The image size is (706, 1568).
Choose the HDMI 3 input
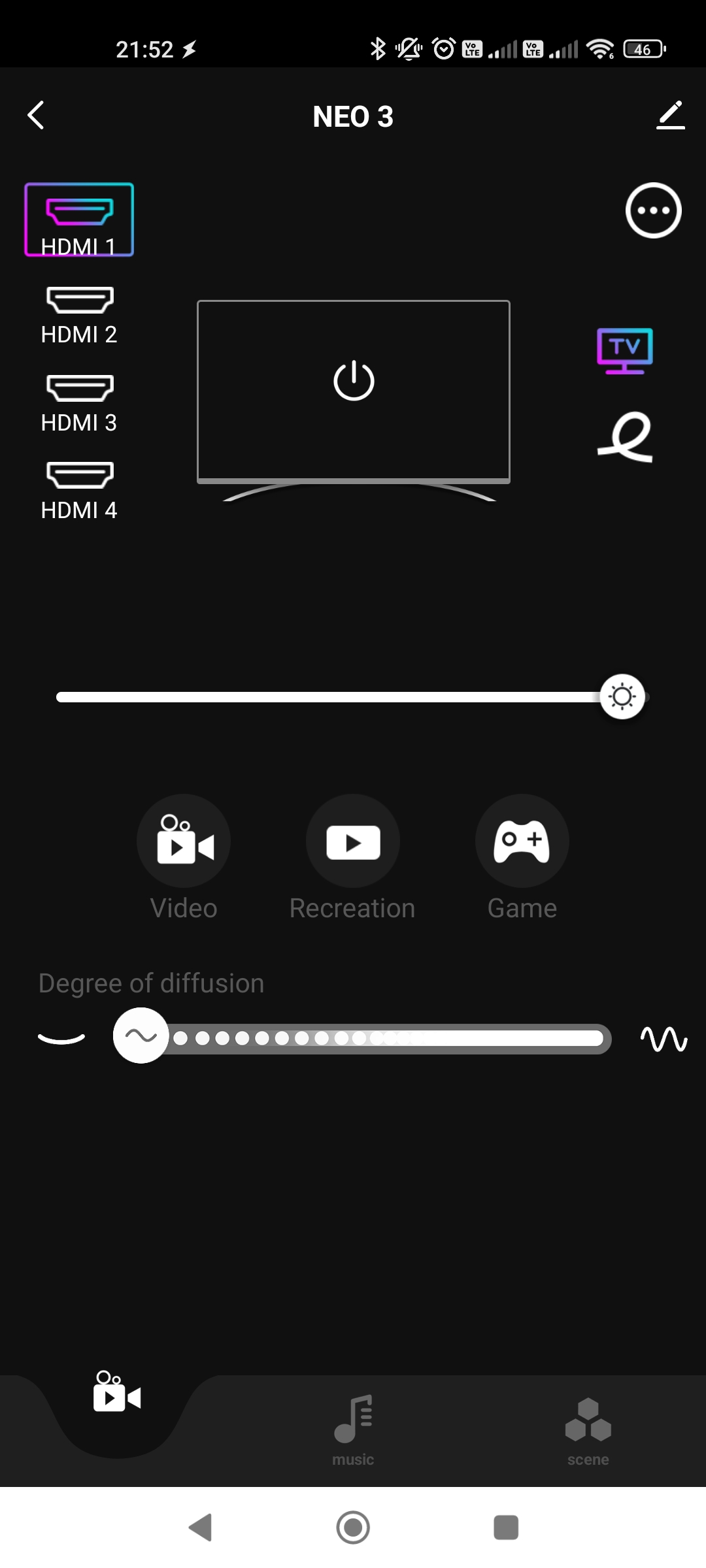pyautogui.click(x=79, y=404)
